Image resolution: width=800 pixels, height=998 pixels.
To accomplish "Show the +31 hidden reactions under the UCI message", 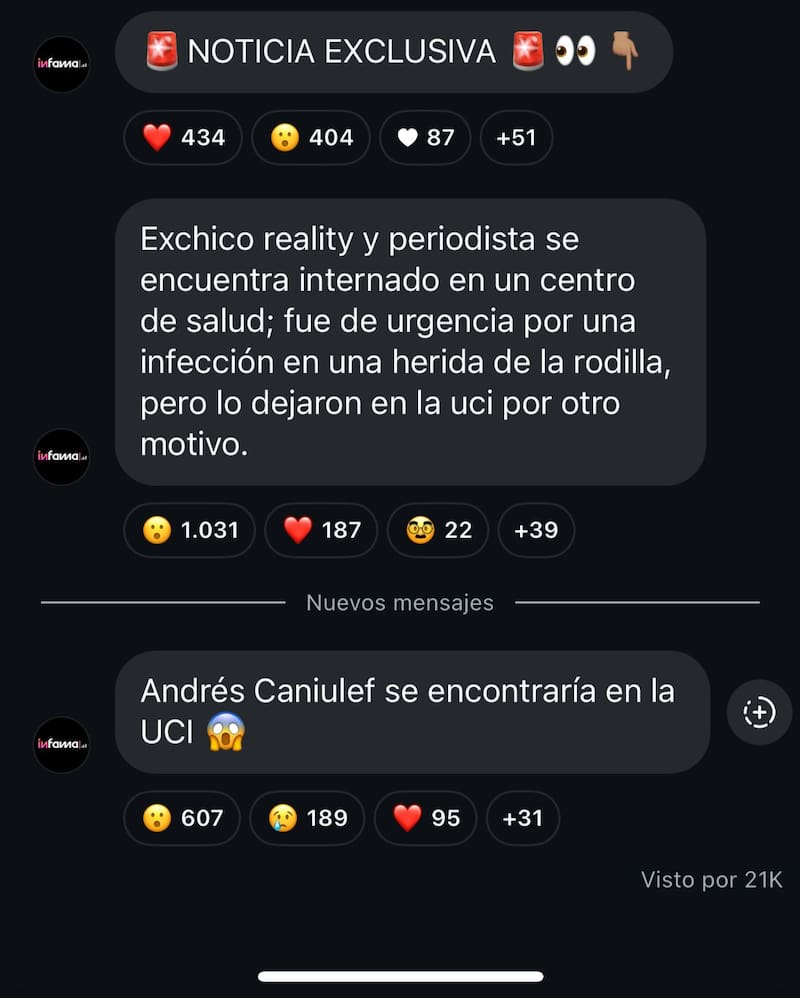I will pos(522,818).
